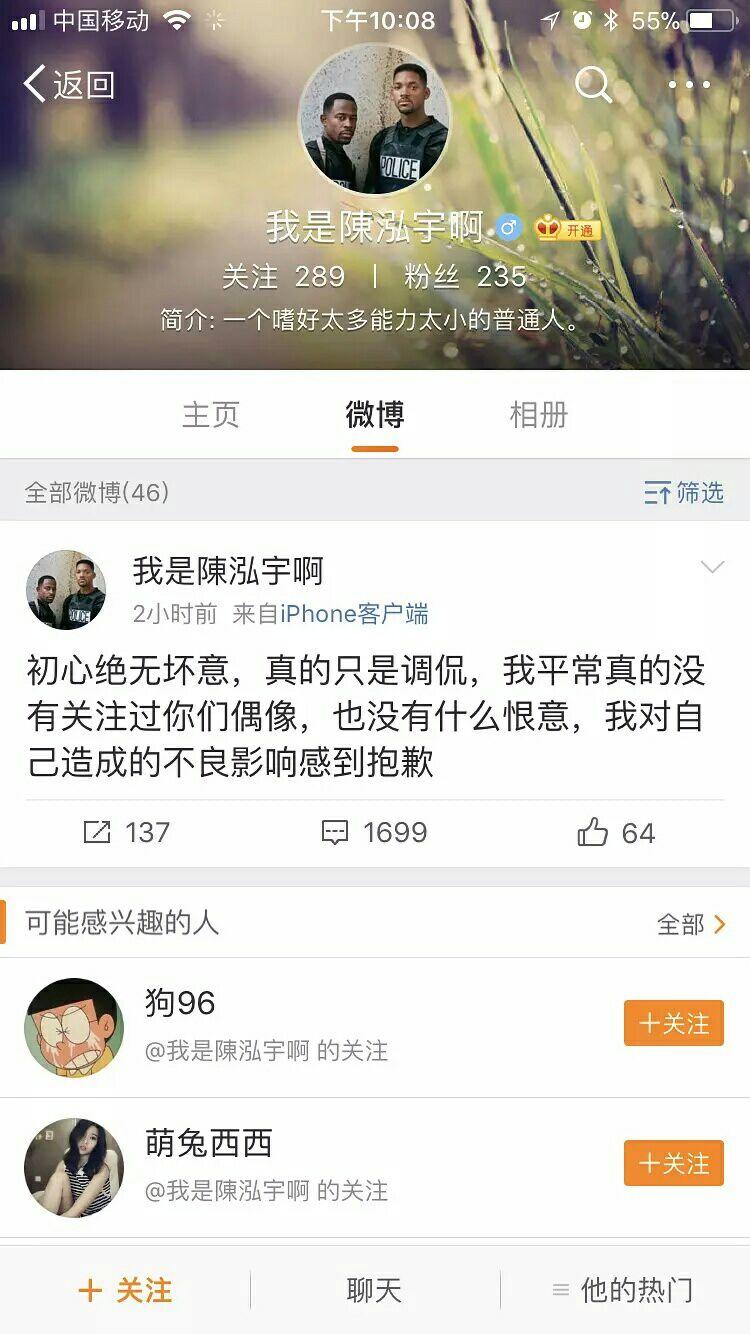Open the search magnifier icon

click(593, 85)
